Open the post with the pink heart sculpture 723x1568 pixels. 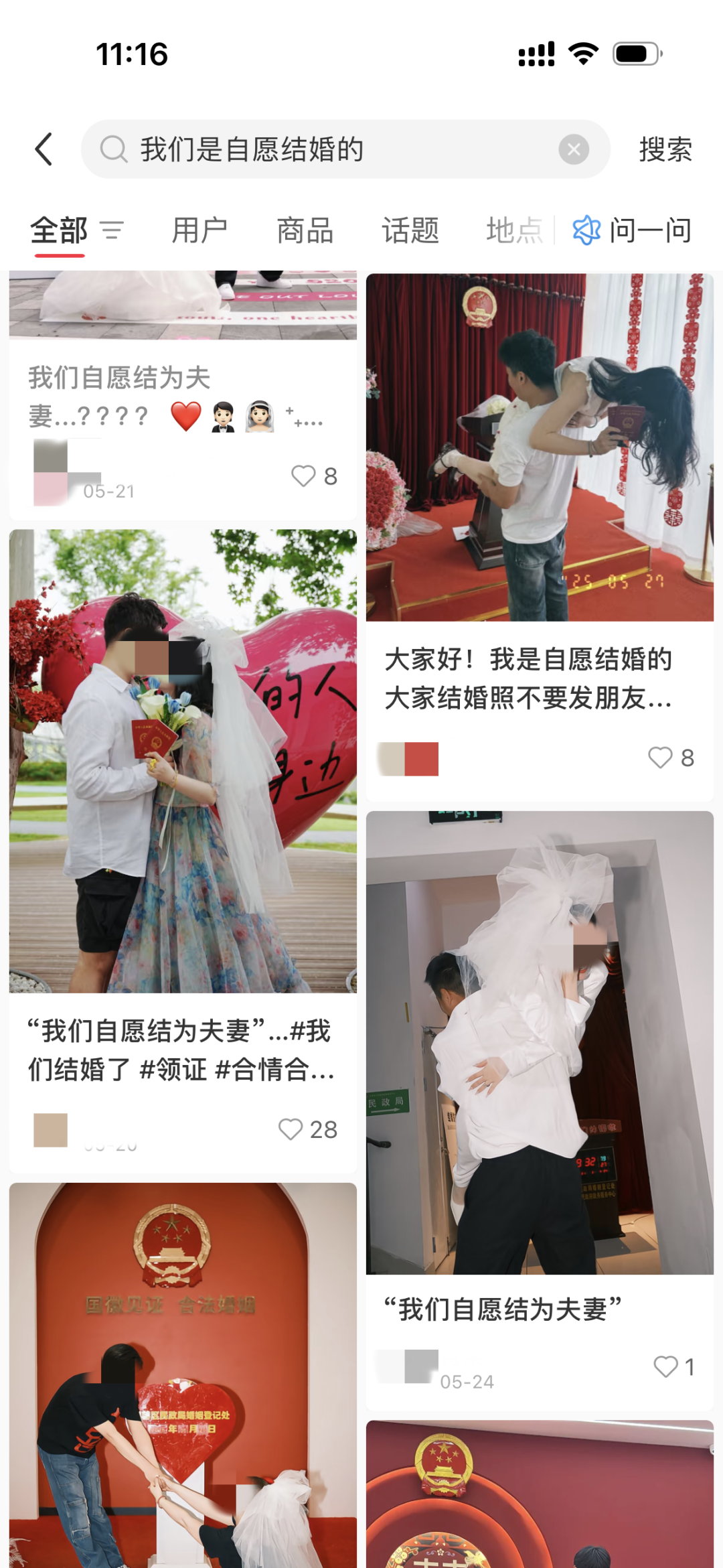pos(183,761)
